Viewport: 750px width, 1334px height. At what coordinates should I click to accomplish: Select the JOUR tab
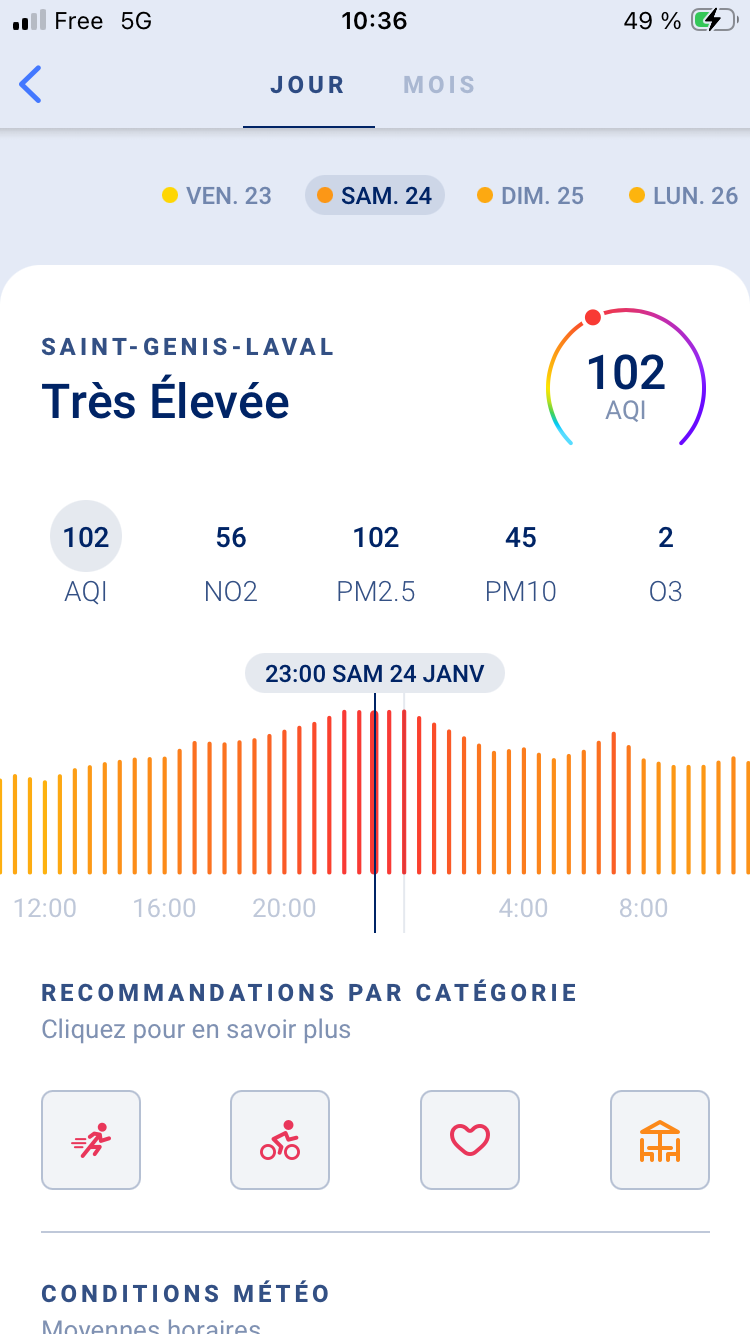308,85
